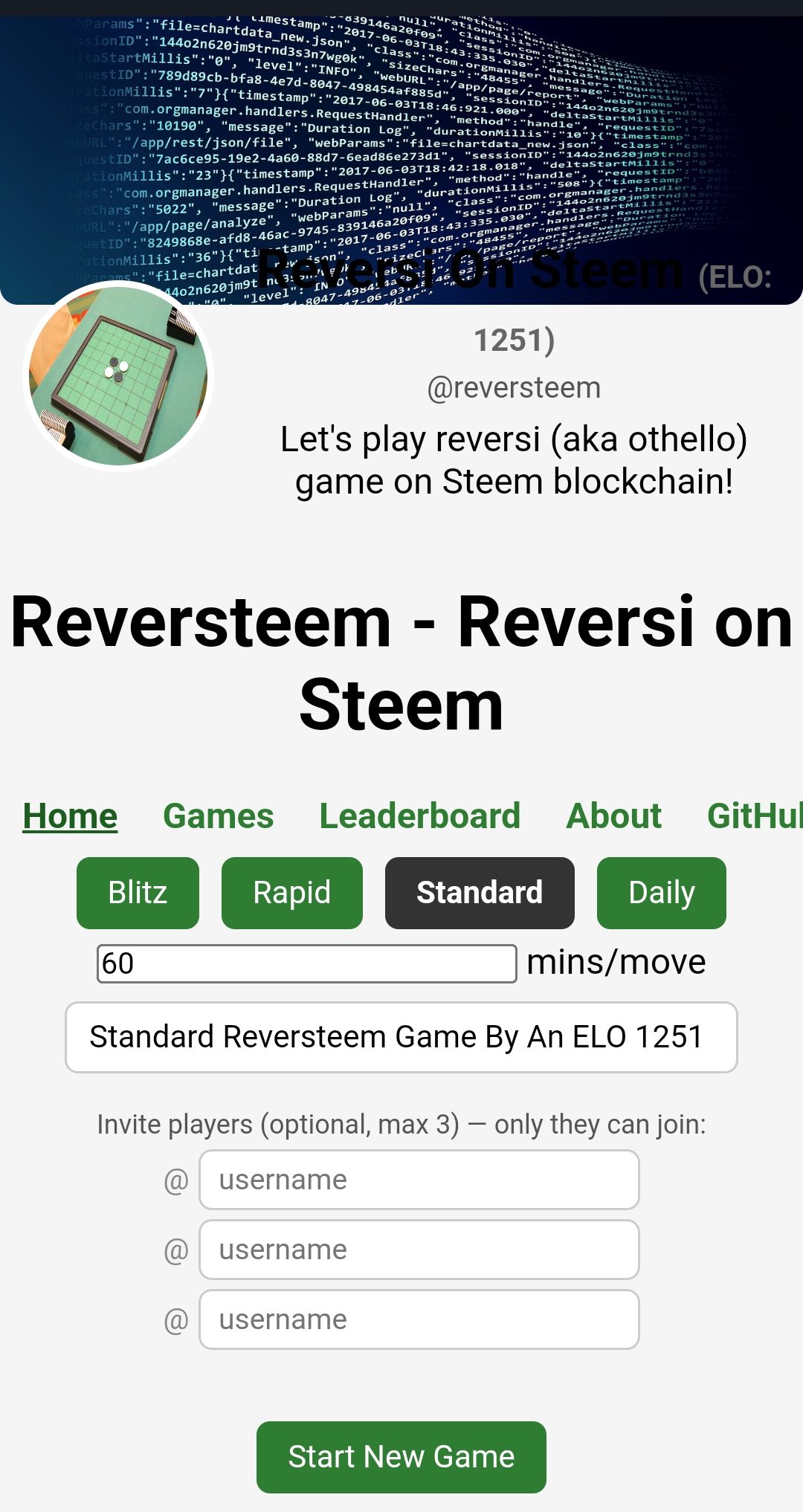The width and height of the screenshot is (803, 1512).
Task: Open the Games page
Action: coord(219,816)
